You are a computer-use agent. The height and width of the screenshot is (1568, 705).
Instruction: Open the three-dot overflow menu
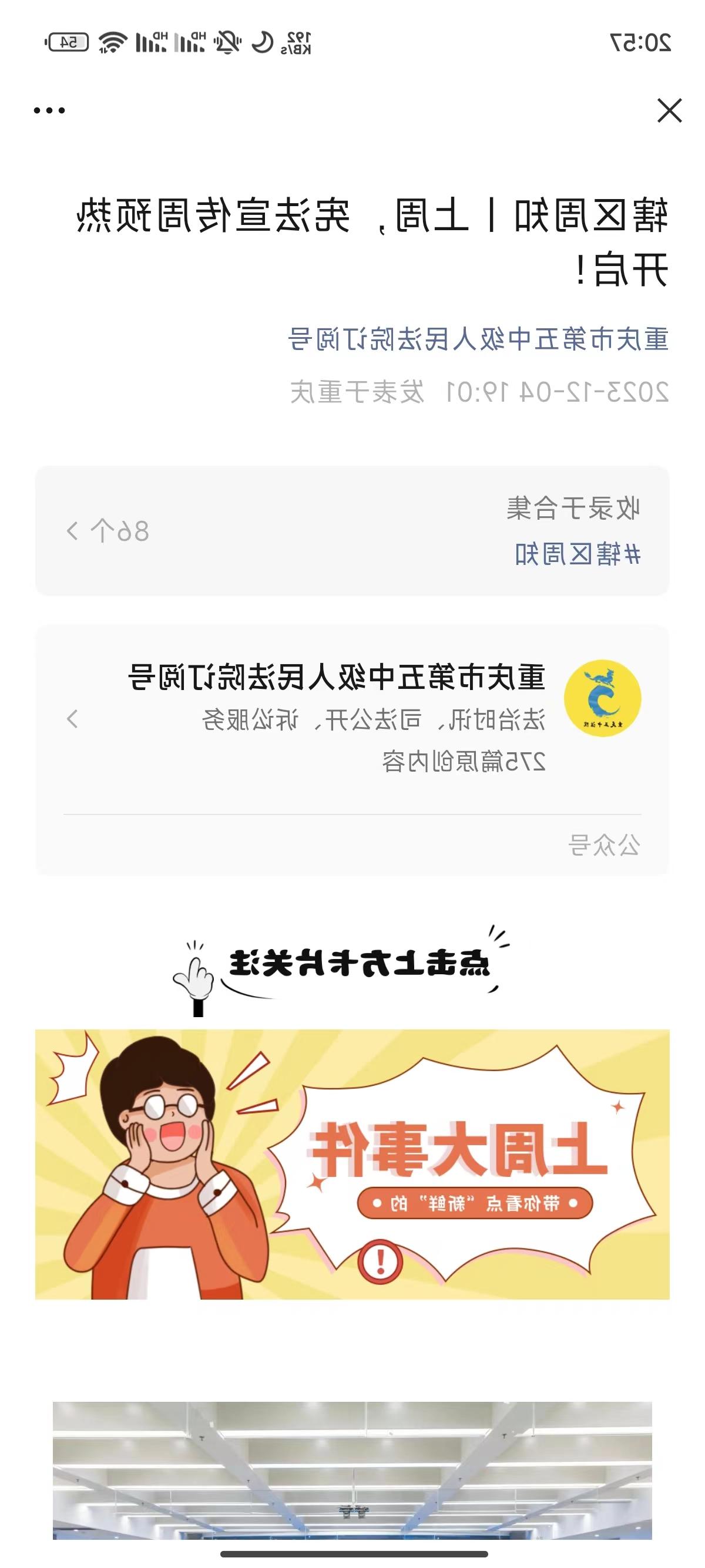click(49, 111)
